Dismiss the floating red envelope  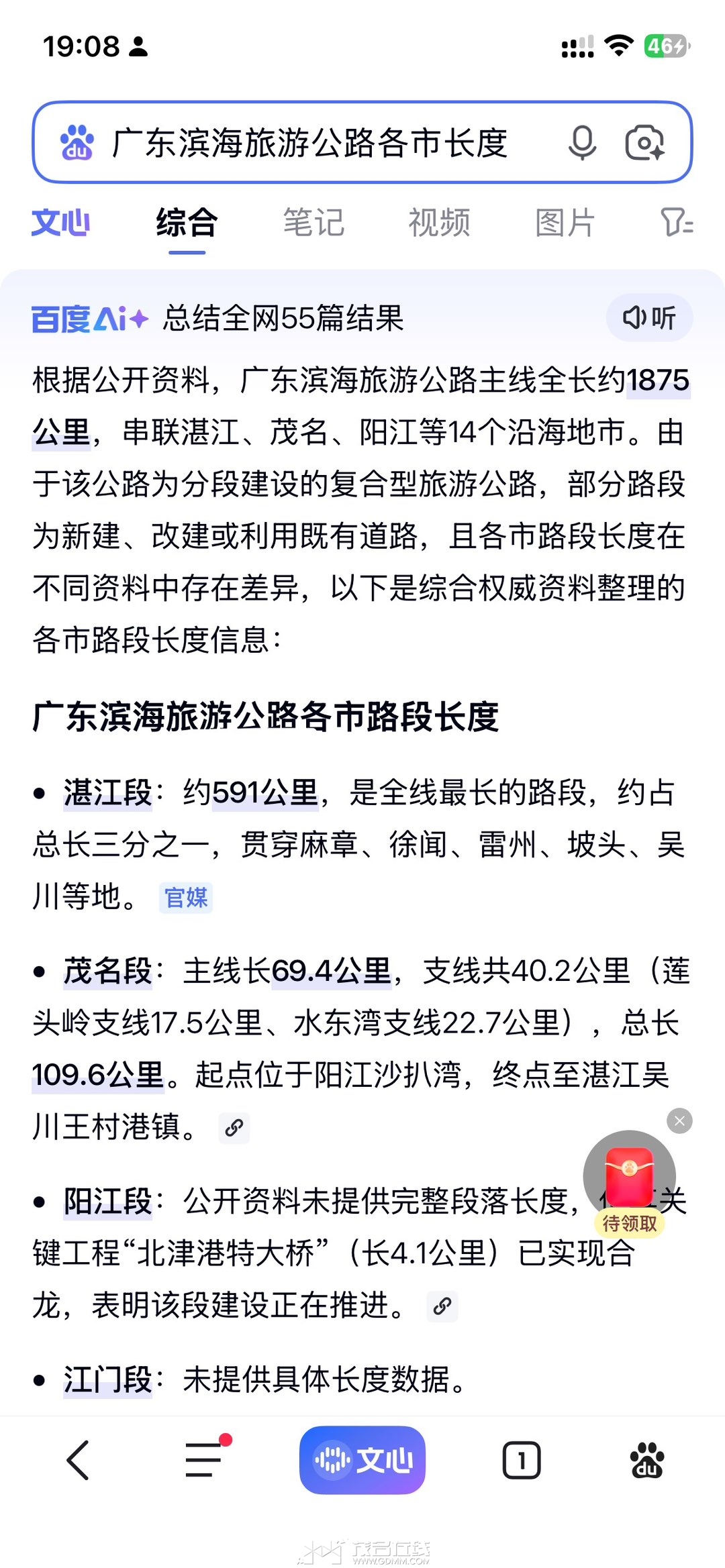pos(679,1120)
